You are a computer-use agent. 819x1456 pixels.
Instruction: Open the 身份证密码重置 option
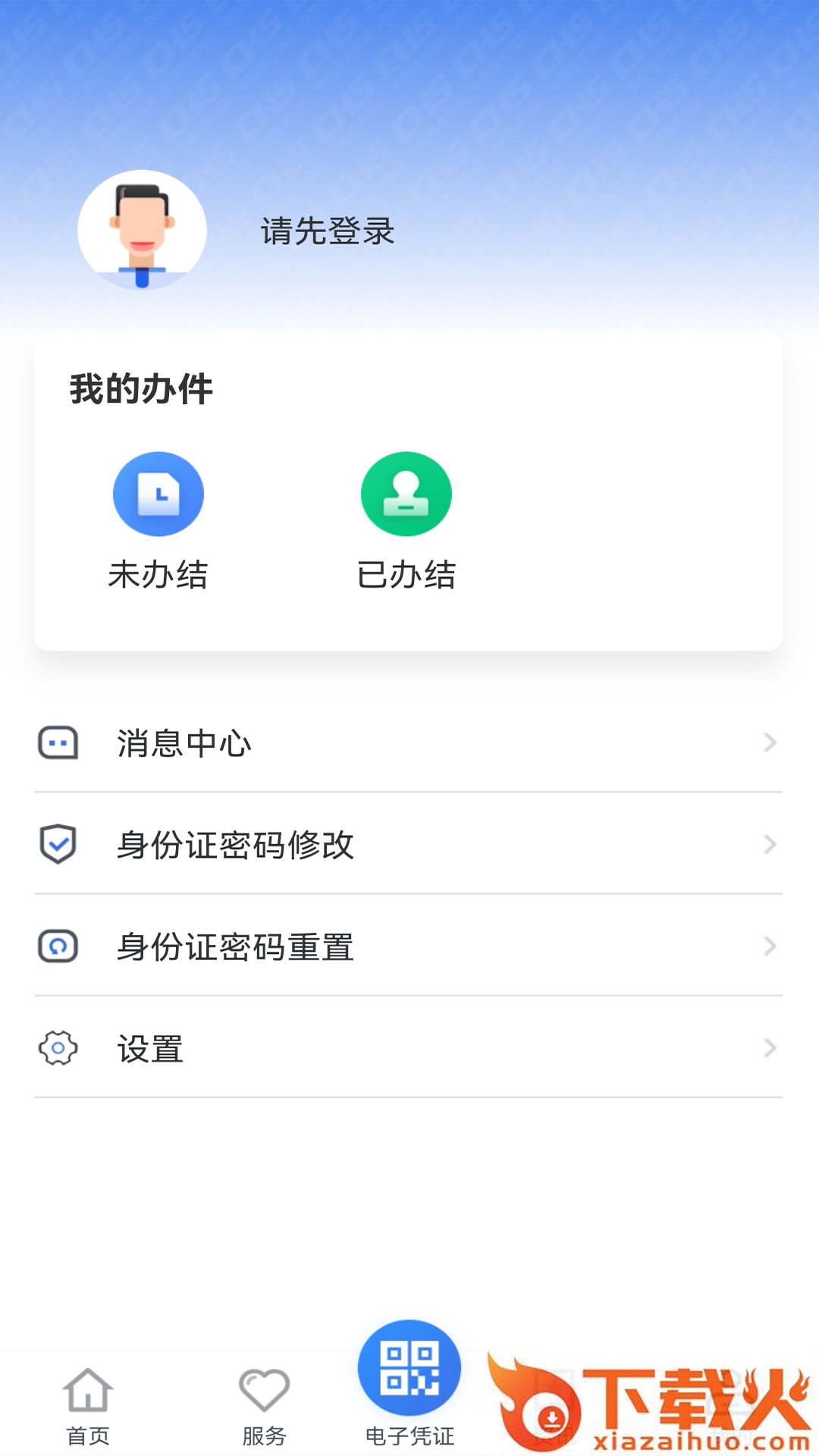pos(234,946)
